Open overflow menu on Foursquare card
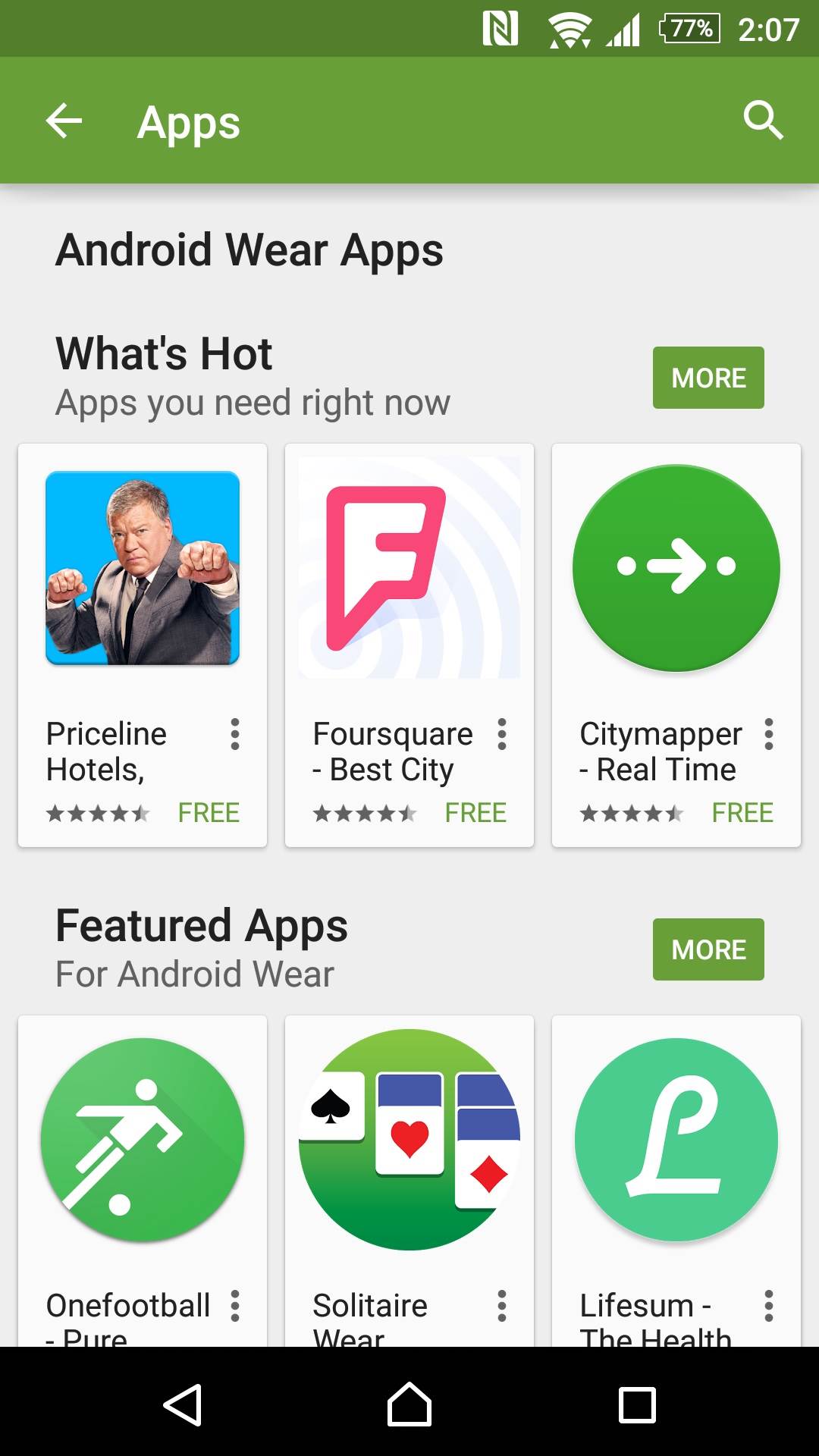 (x=502, y=734)
